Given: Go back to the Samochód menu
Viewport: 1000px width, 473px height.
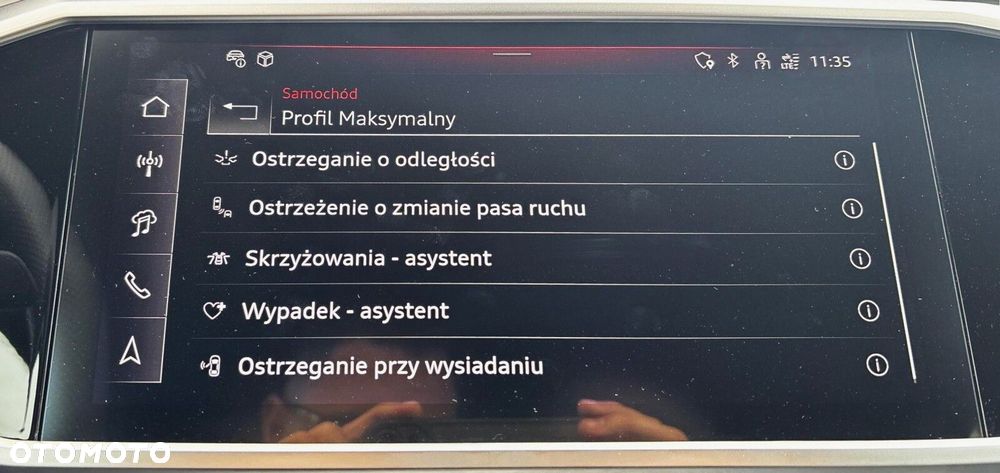Looking at the screenshot, I should pyautogui.click(x=238, y=112).
